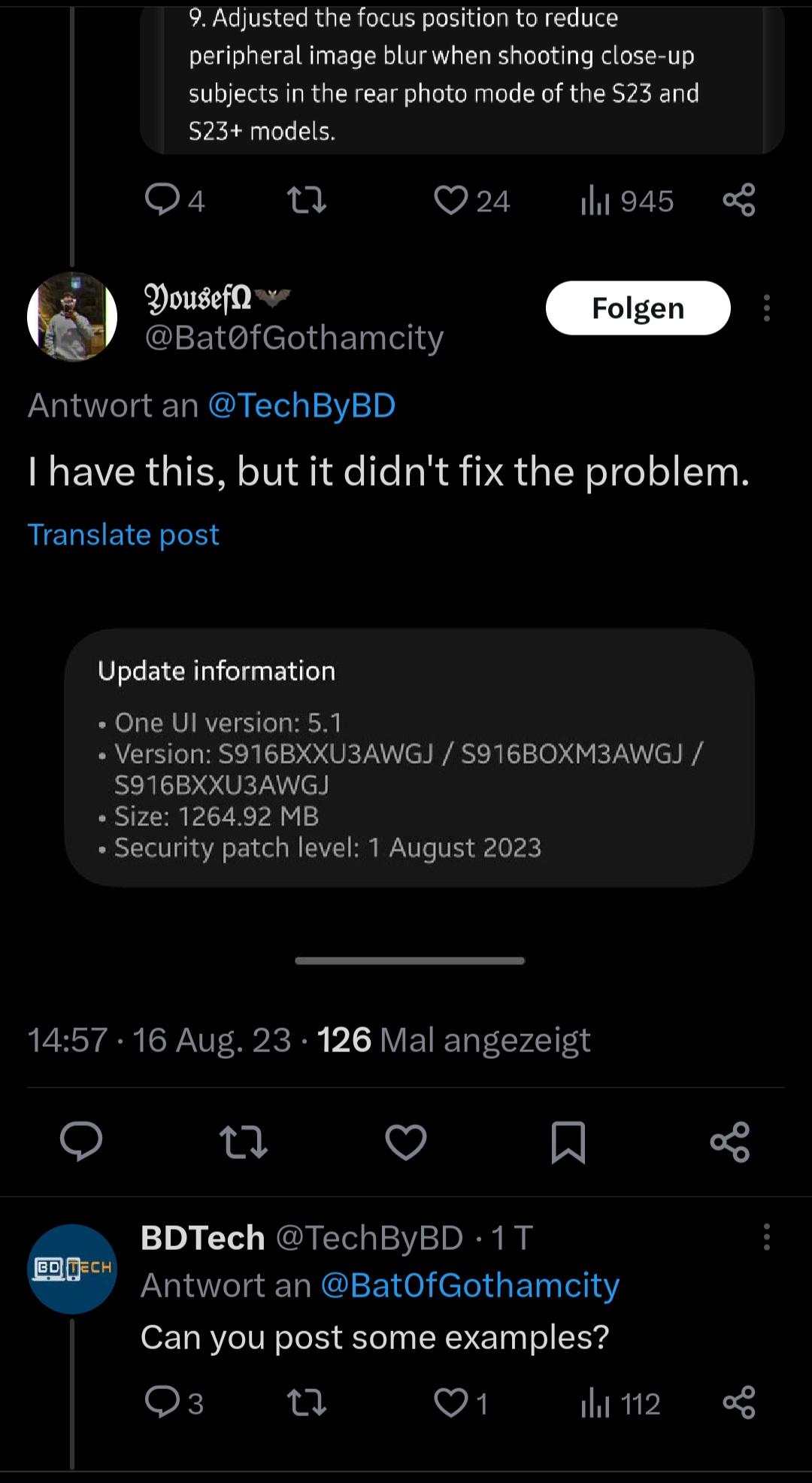Like BDTech's reply asking for examples
The image size is (812, 1483).
[x=451, y=1403]
